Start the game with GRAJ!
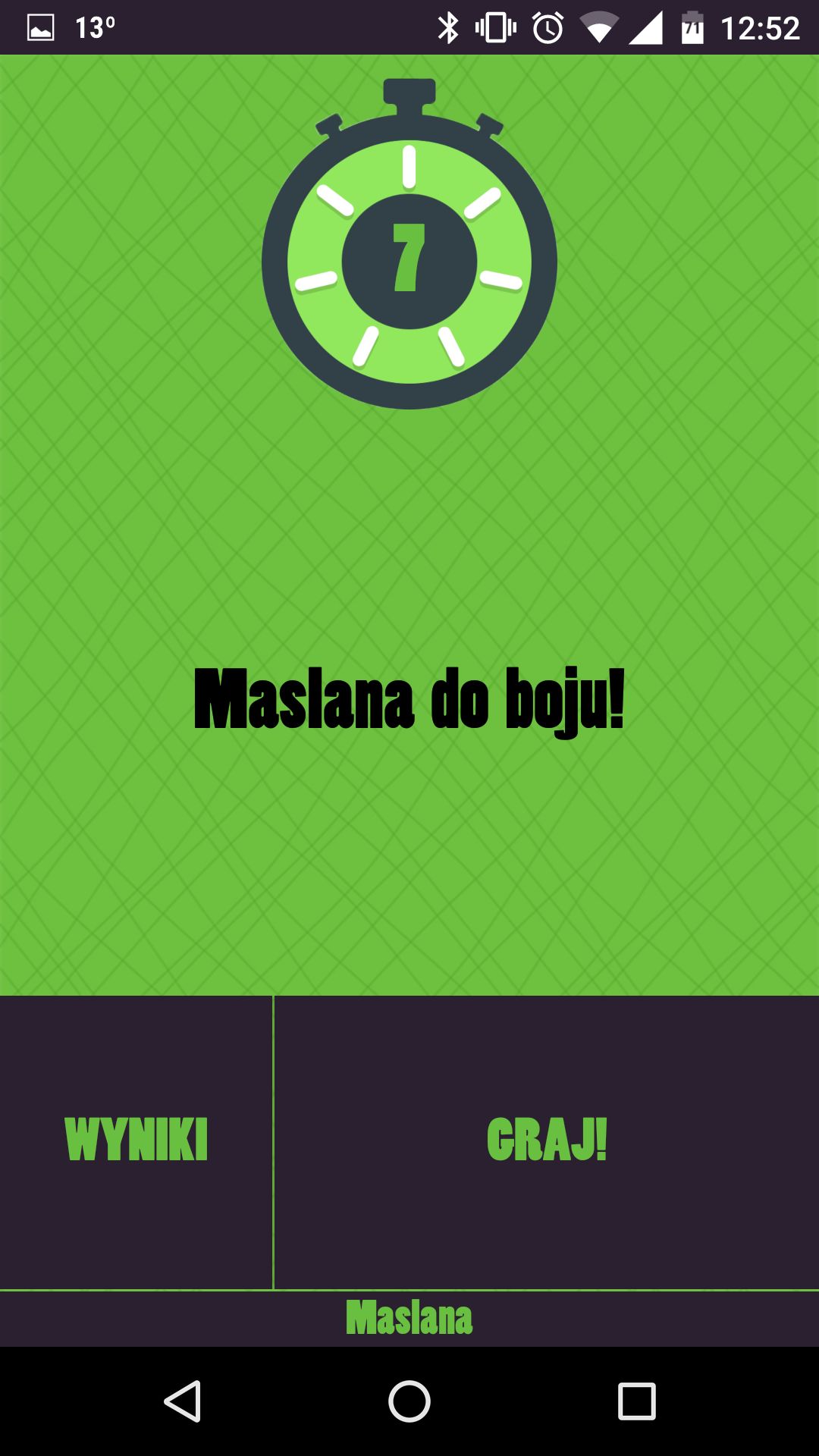 [x=547, y=1141]
